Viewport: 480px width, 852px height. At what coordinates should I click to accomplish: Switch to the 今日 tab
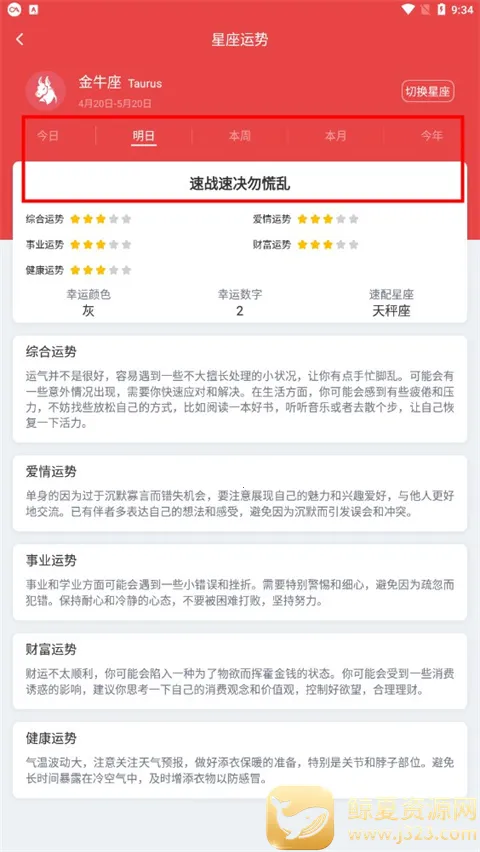point(48,136)
